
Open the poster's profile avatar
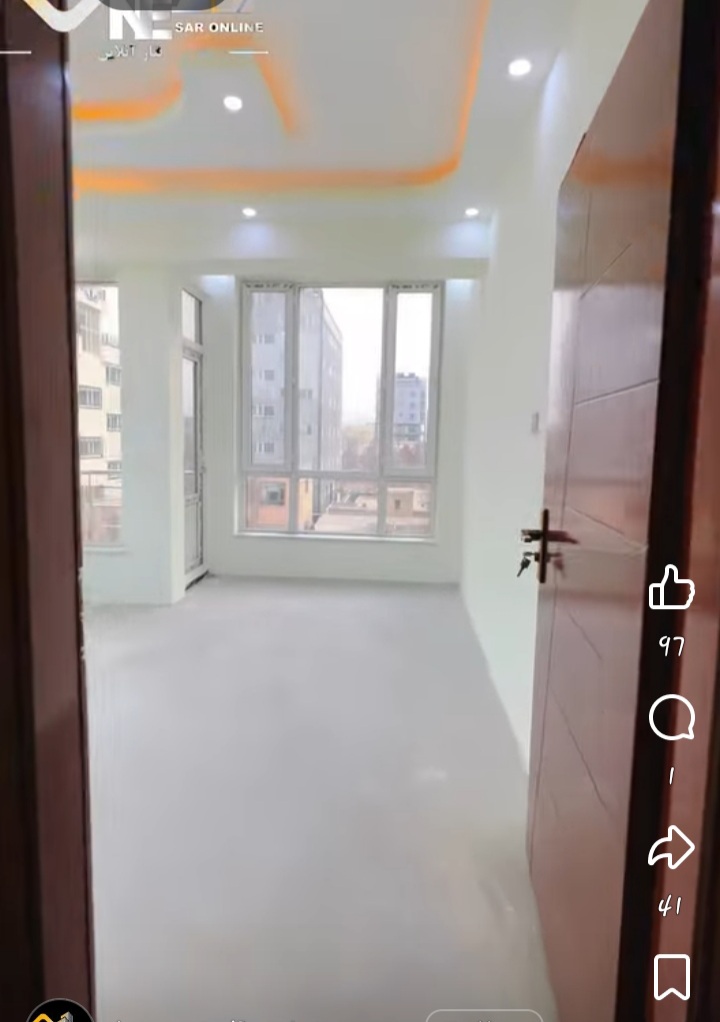59,1010
